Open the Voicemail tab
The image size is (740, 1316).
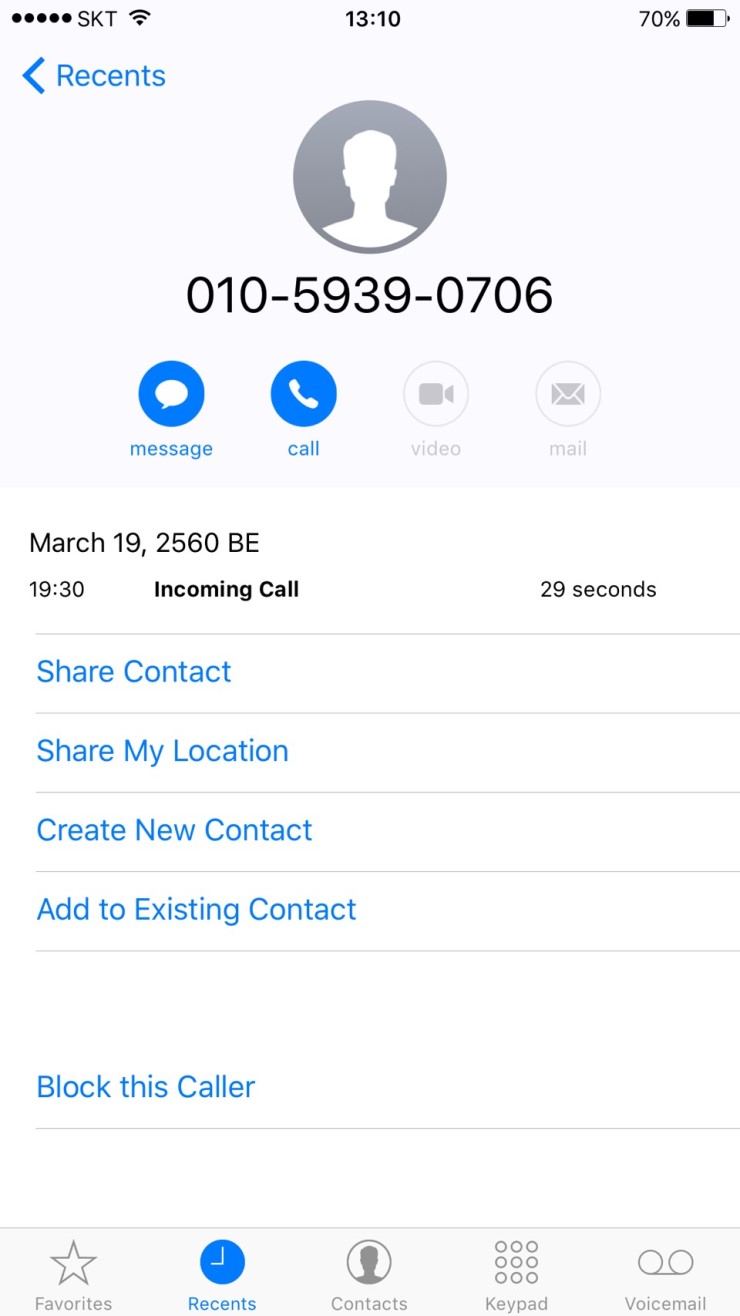(x=665, y=1274)
